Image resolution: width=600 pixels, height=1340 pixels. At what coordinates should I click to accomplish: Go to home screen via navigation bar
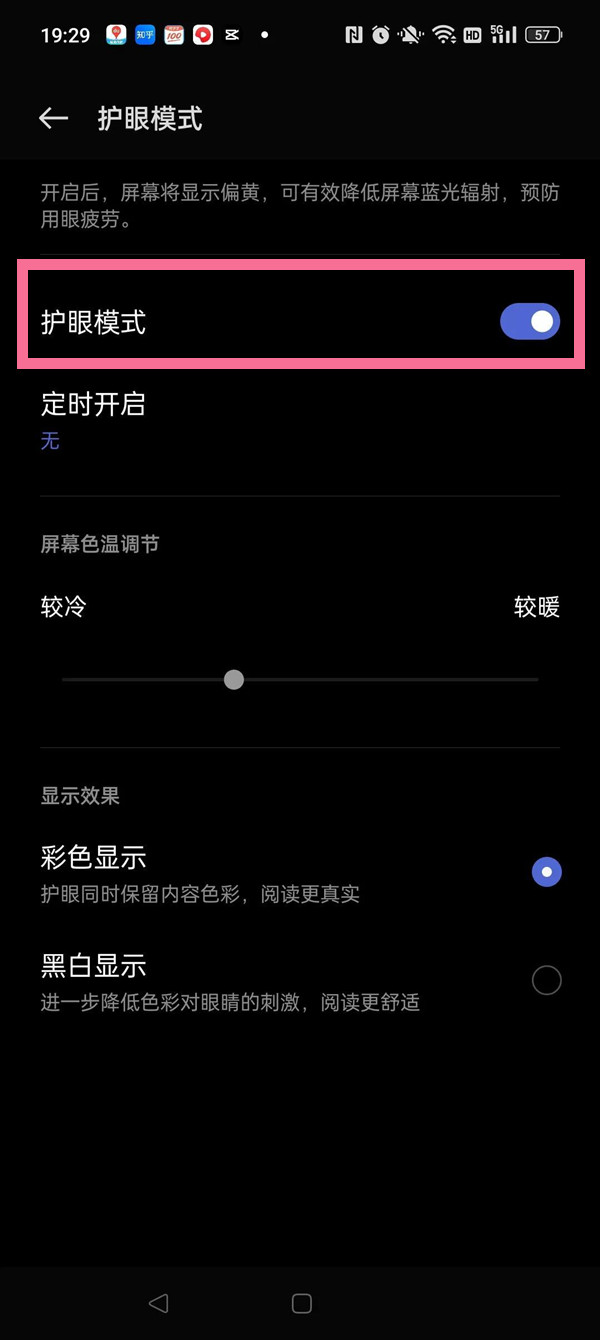point(301,1303)
